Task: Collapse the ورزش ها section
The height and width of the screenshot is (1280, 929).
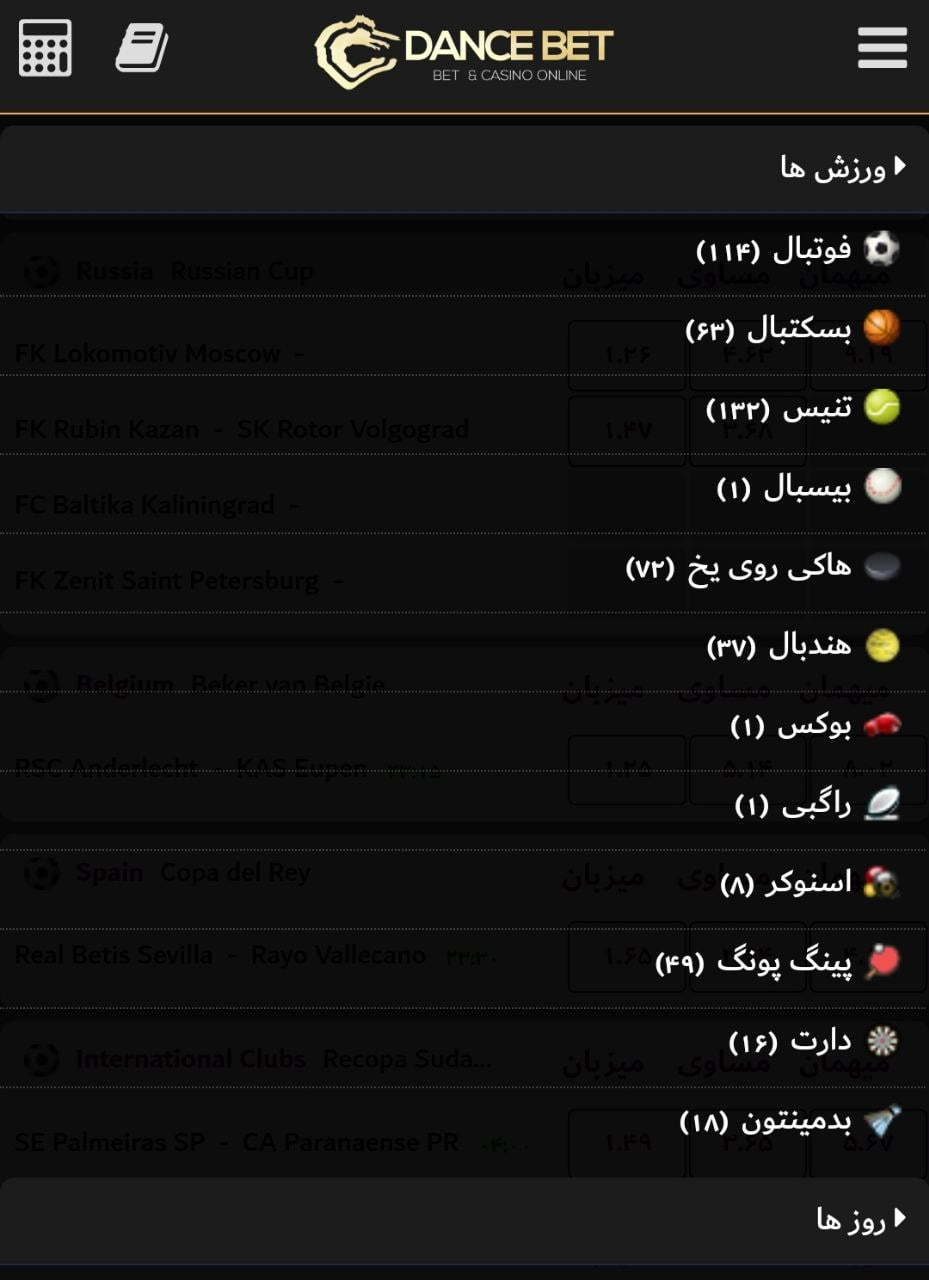Action: pos(842,168)
